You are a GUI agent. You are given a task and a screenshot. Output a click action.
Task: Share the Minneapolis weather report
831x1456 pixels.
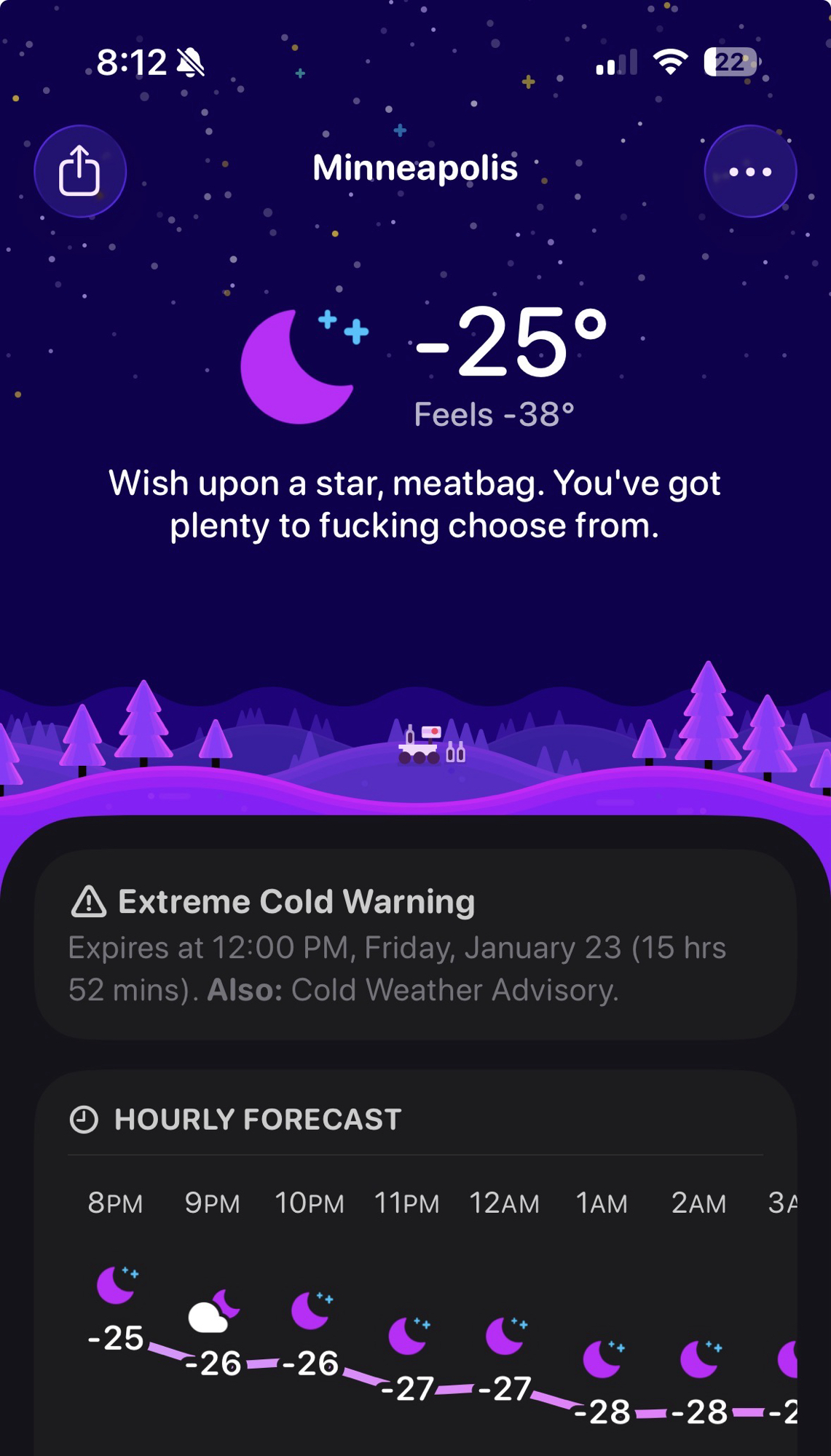(80, 172)
